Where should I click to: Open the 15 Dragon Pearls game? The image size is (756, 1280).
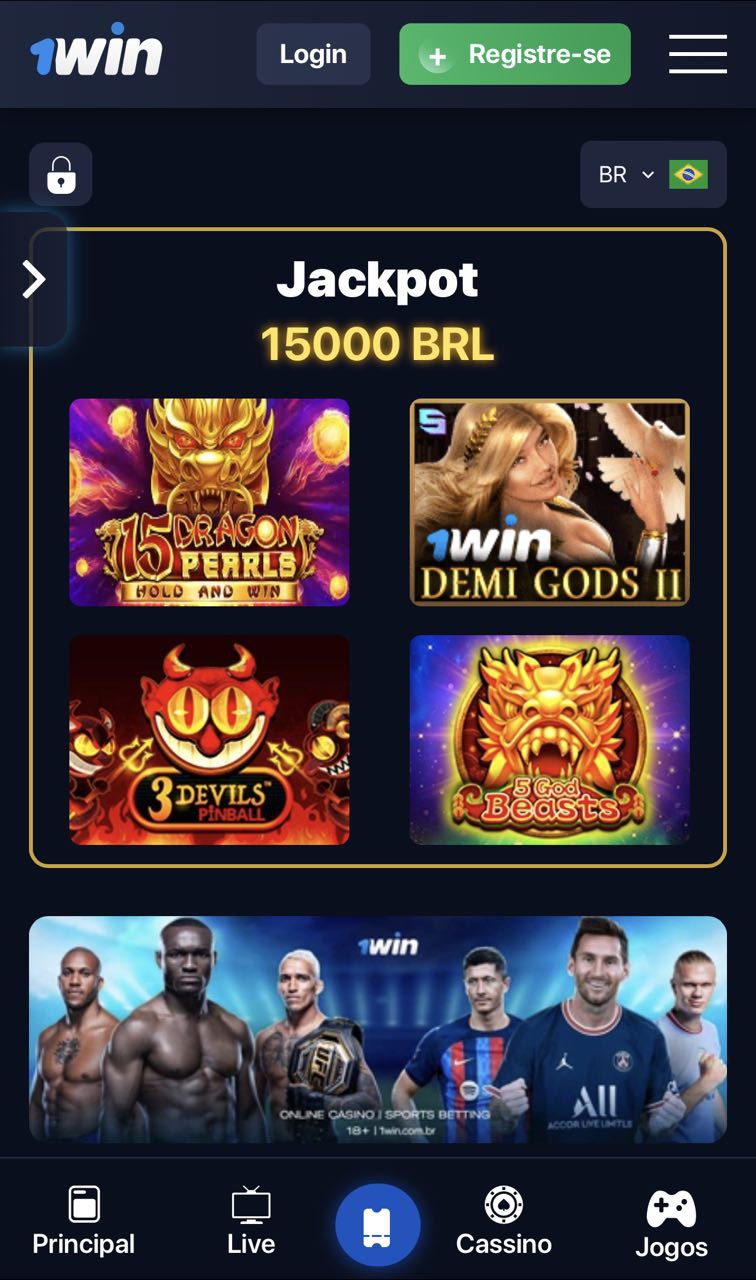pyautogui.click(x=209, y=502)
